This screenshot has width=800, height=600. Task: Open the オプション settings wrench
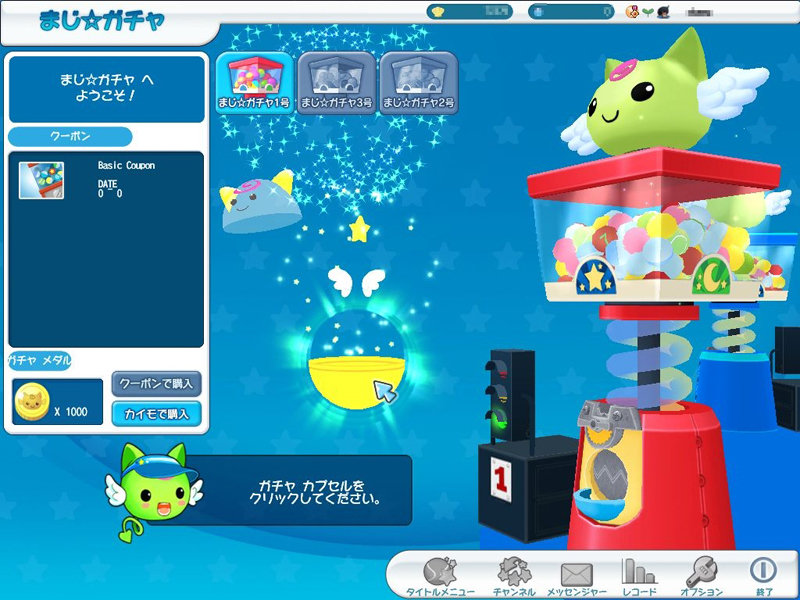pos(702,576)
